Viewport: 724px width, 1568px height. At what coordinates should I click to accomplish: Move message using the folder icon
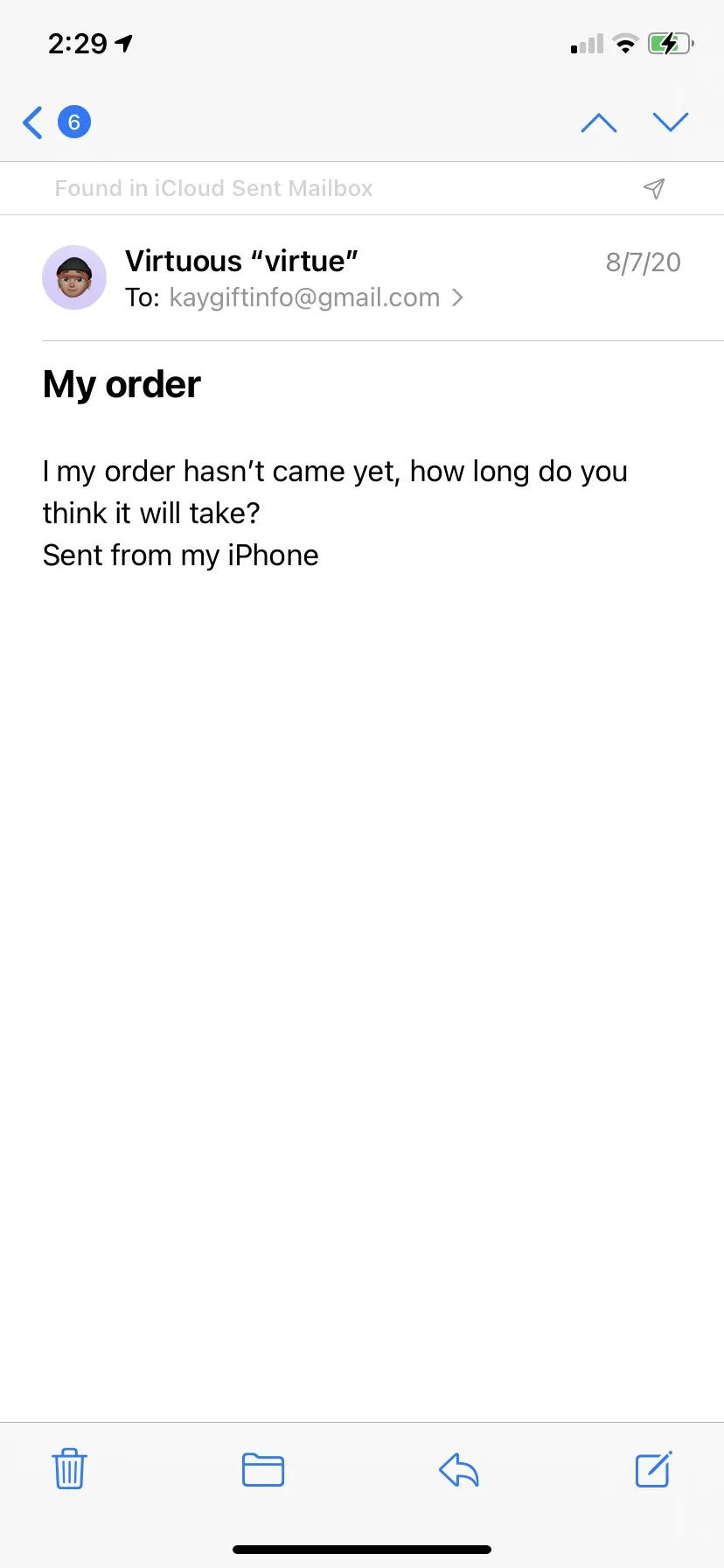click(x=263, y=1469)
